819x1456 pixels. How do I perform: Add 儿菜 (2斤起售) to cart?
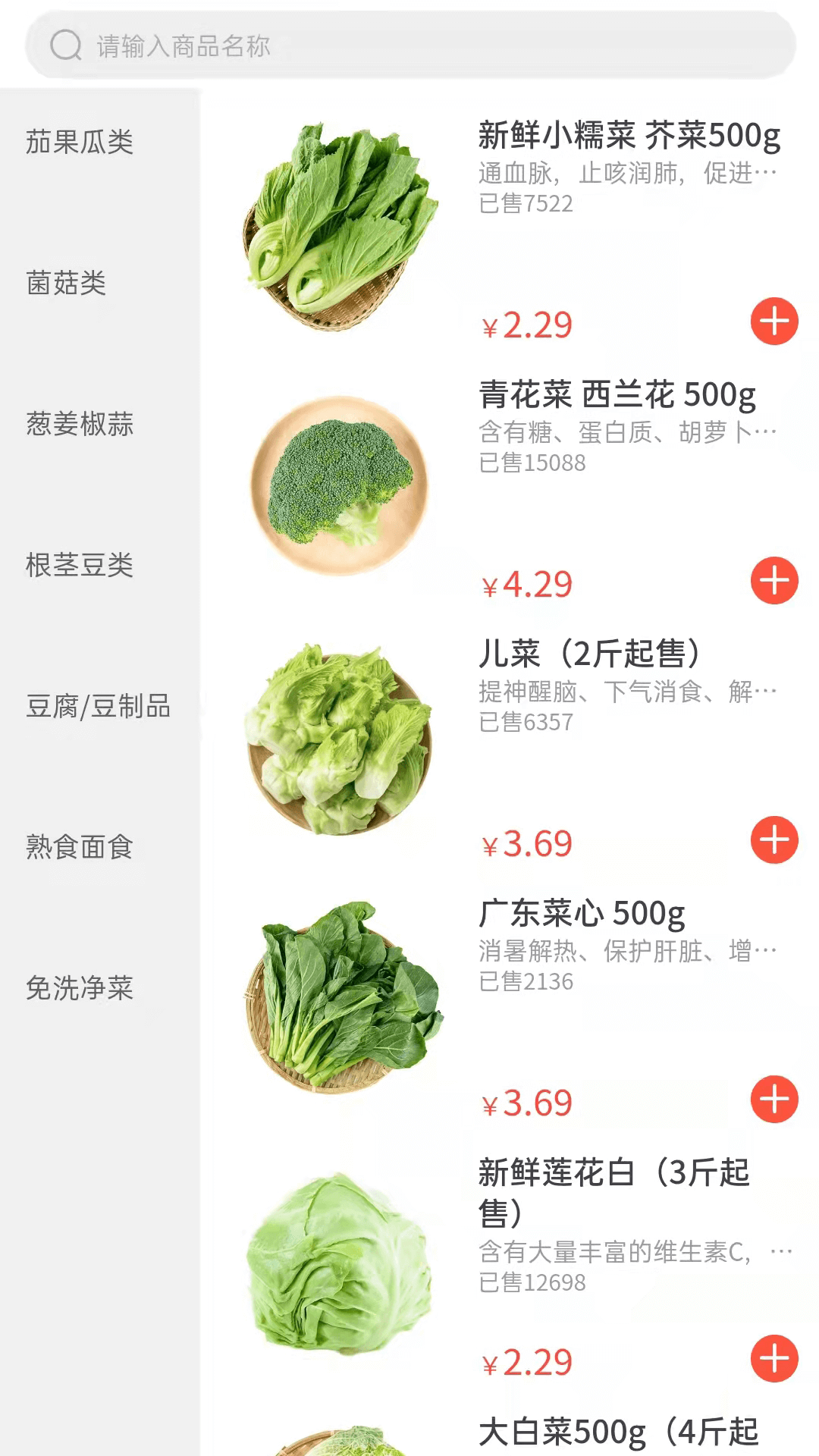pyautogui.click(x=774, y=840)
